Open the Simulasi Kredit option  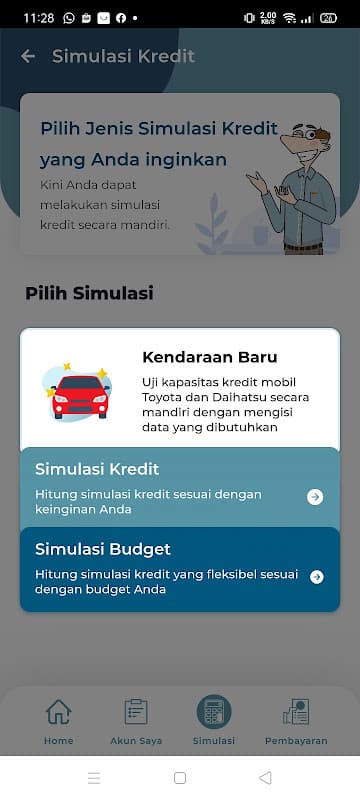180,490
